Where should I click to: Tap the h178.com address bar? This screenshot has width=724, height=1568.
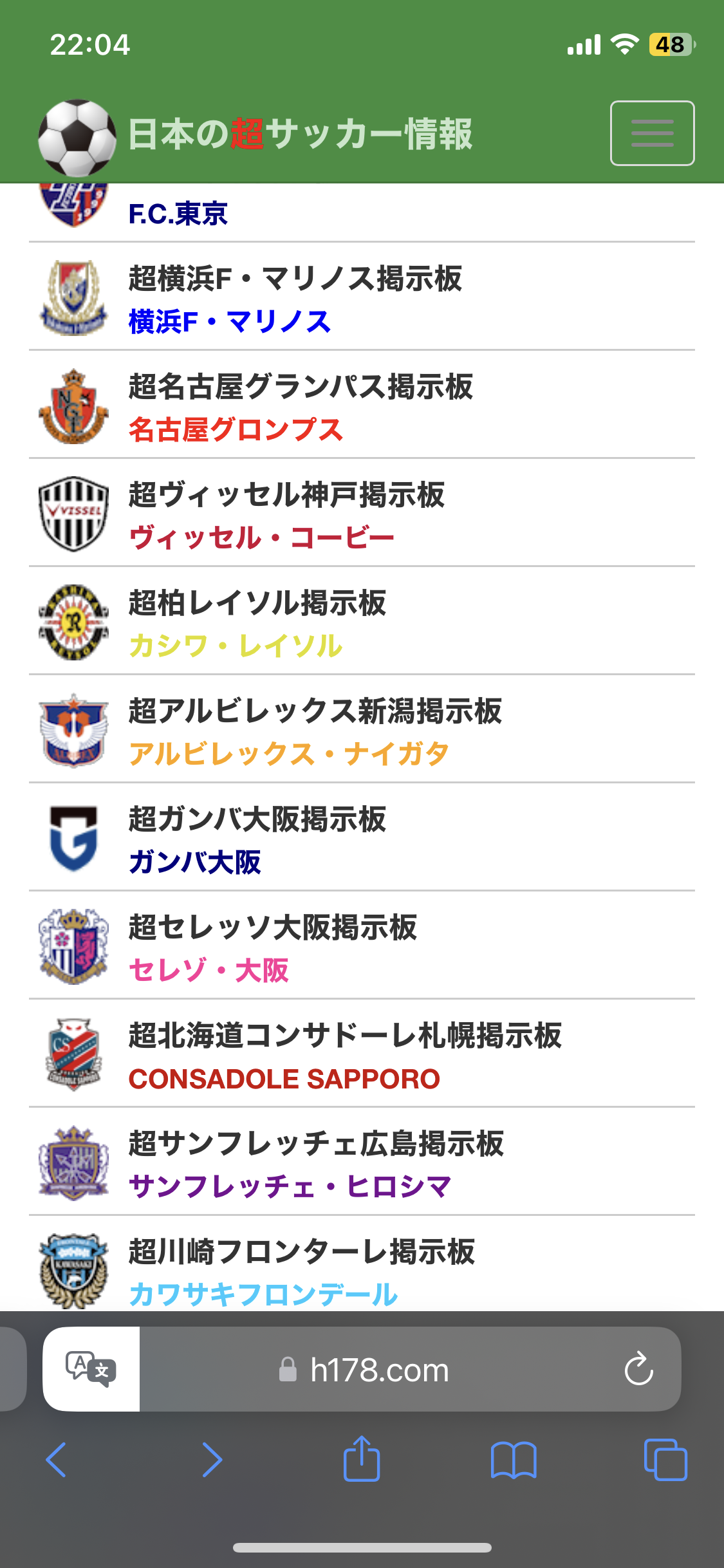click(378, 1369)
